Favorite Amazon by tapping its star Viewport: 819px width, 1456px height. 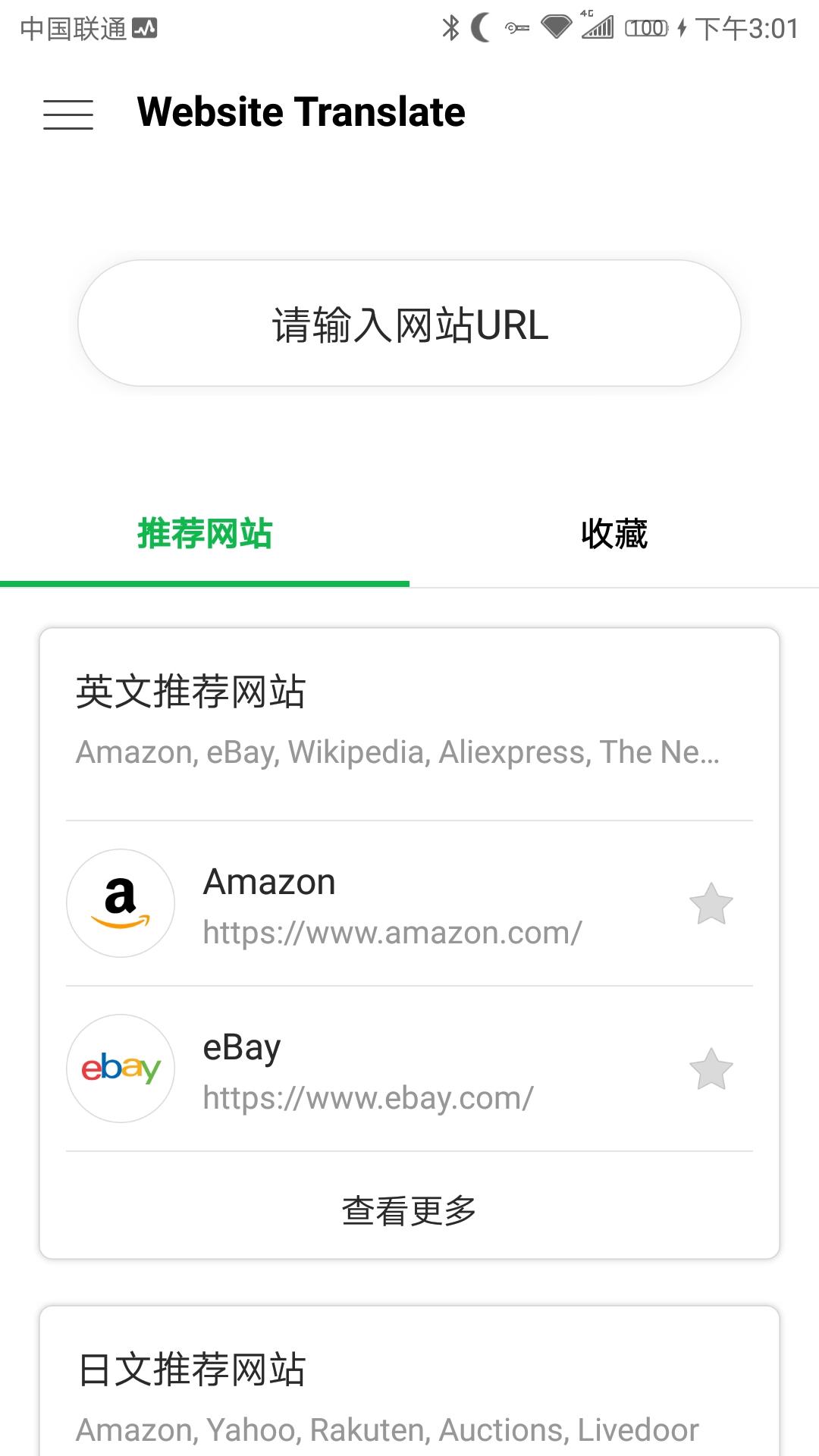click(x=710, y=902)
